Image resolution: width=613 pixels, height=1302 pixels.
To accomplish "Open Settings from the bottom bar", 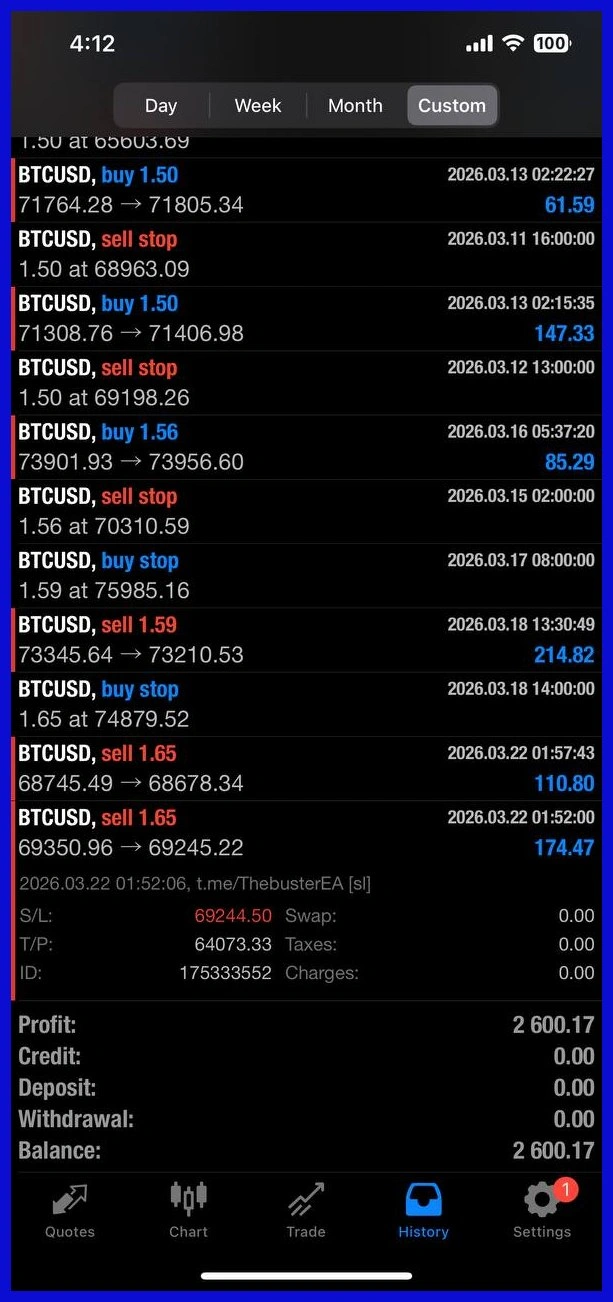I will click(542, 1211).
